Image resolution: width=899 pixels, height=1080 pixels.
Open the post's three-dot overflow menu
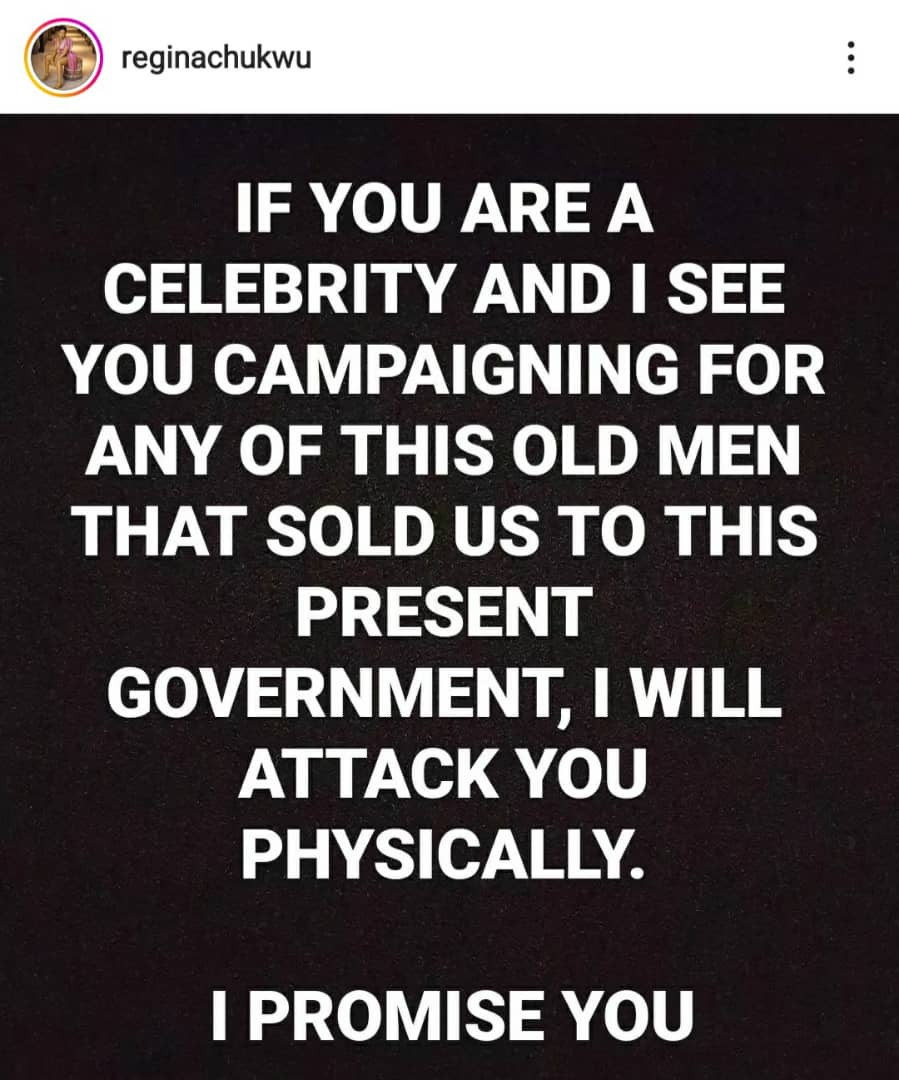(850, 58)
